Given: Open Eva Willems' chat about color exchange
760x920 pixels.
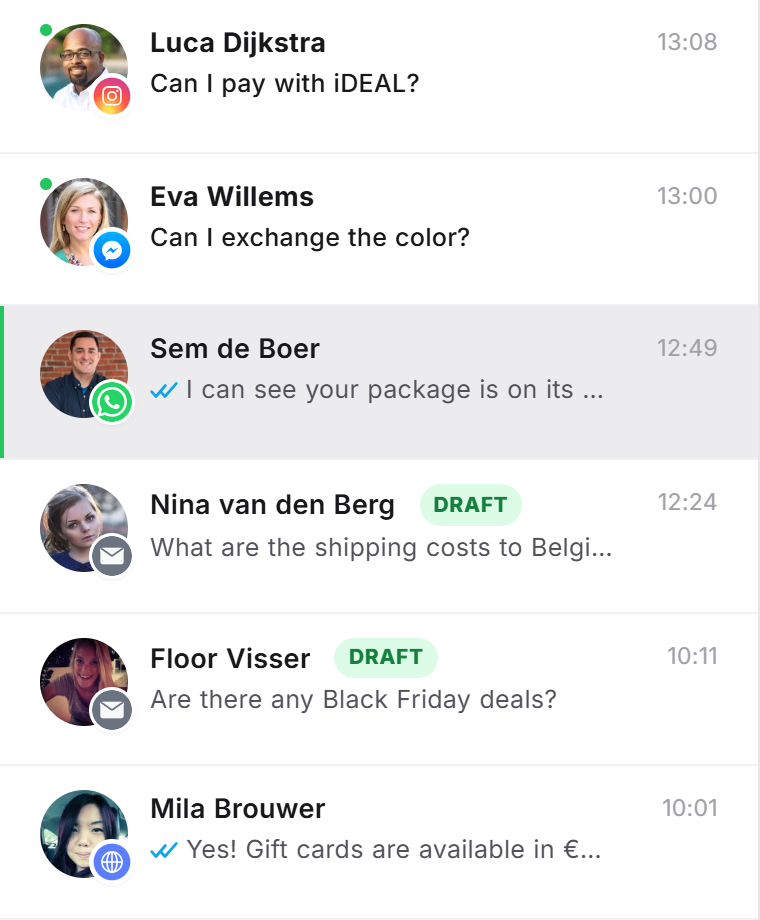Looking at the screenshot, I should tap(379, 229).
